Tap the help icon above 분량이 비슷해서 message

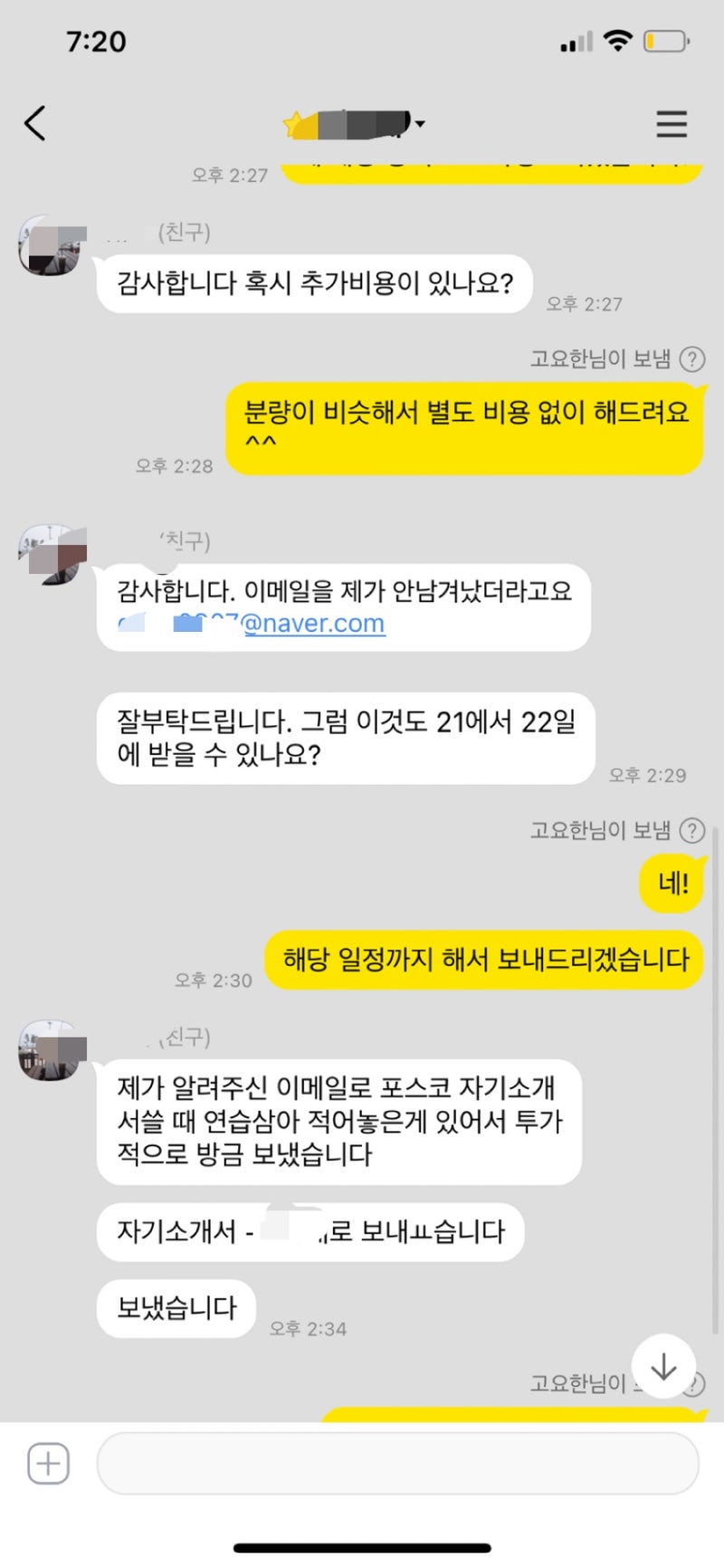[692, 359]
